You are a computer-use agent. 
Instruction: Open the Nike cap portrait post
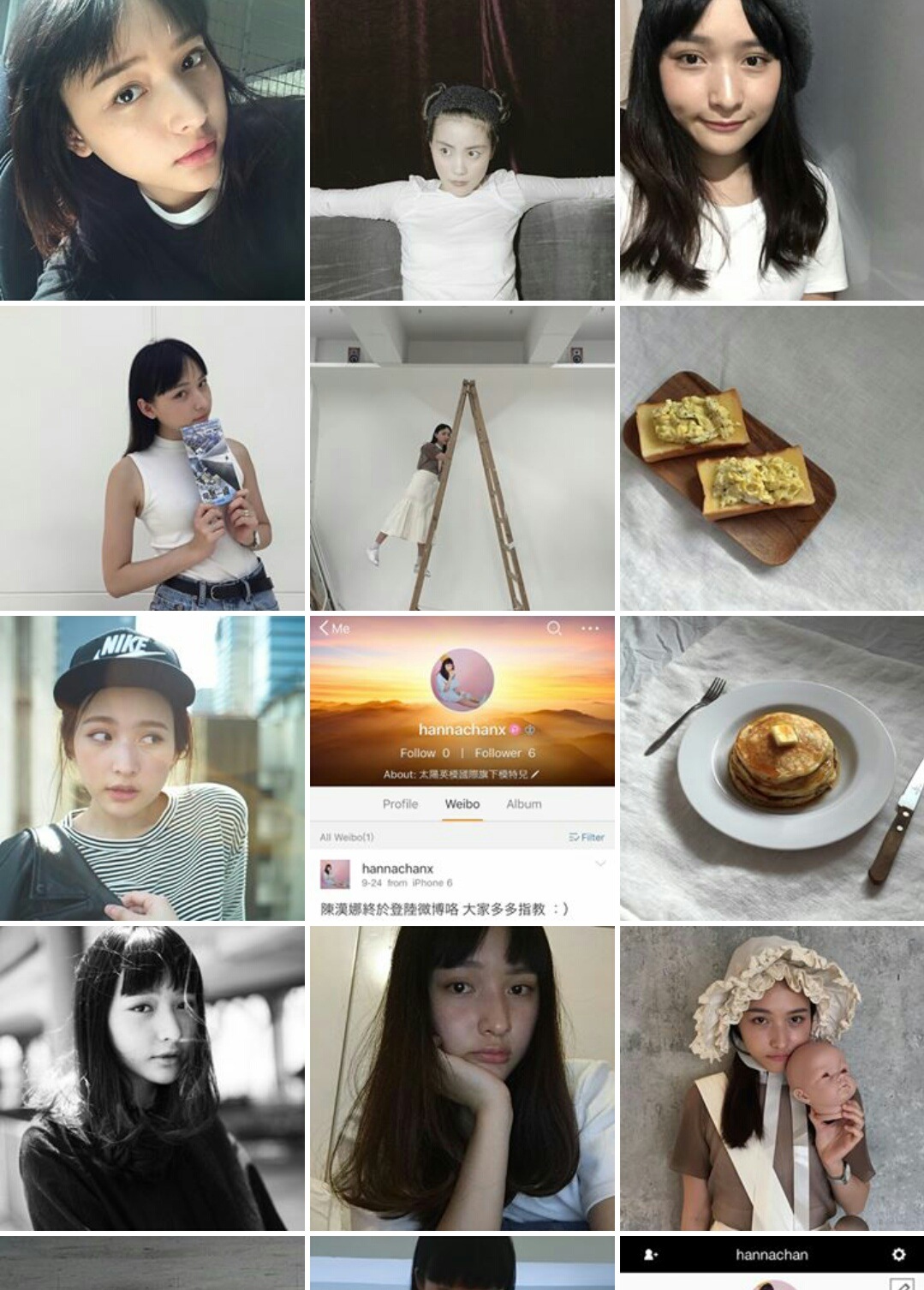click(x=152, y=768)
